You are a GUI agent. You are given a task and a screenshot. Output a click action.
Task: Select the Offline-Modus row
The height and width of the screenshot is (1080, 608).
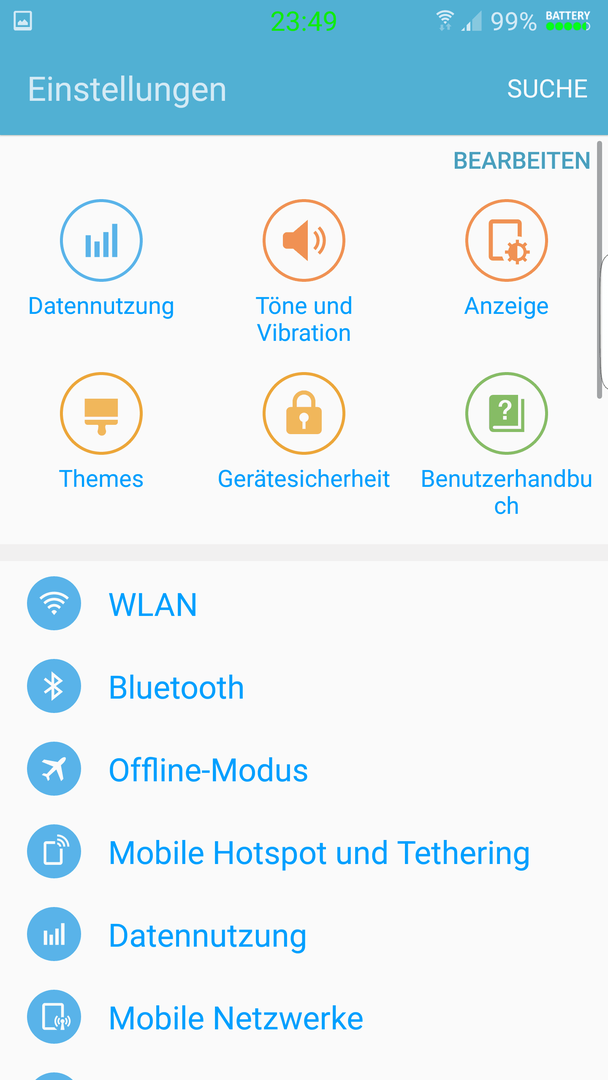(x=208, y=770)
